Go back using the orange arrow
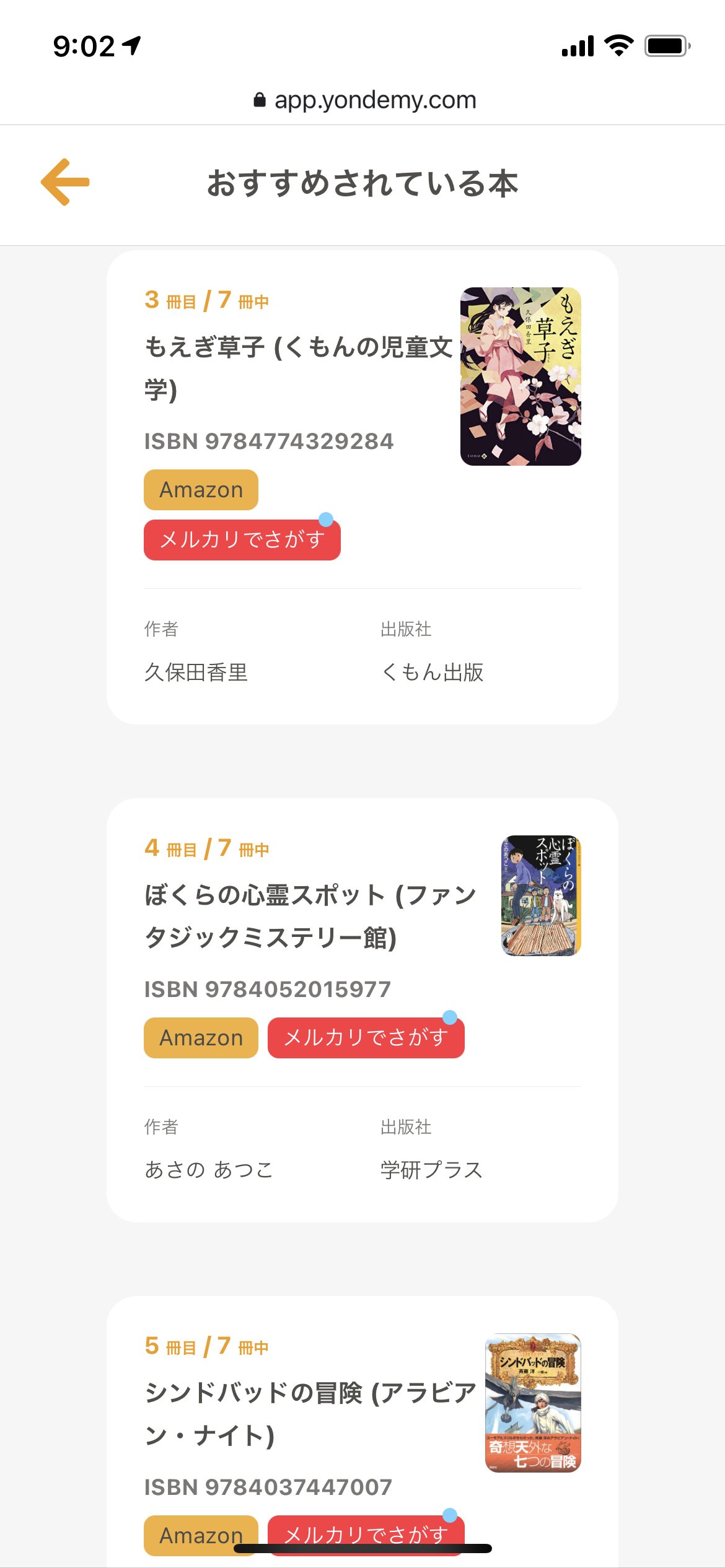Screen dimensions: 725x1568 coord(65,182)
